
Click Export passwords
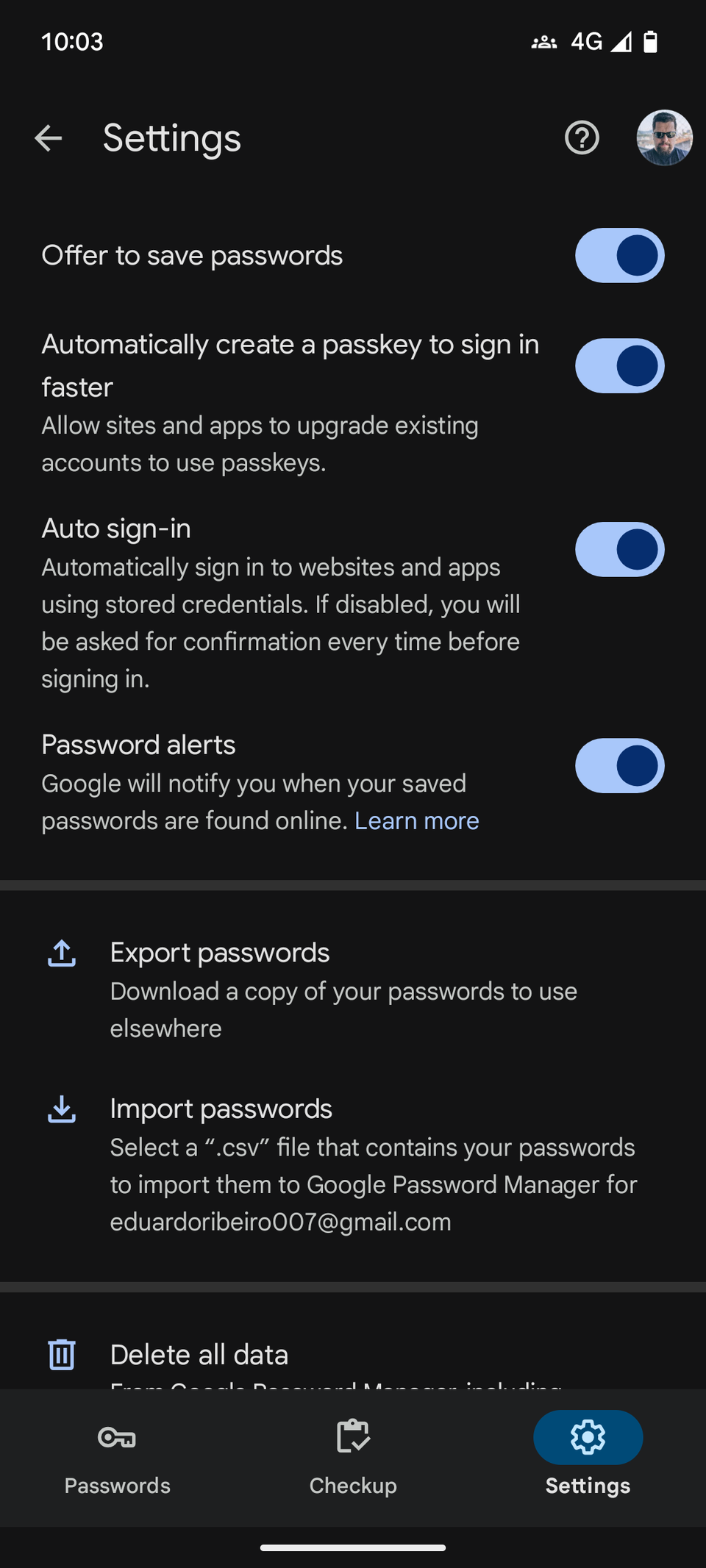(220, 953)
